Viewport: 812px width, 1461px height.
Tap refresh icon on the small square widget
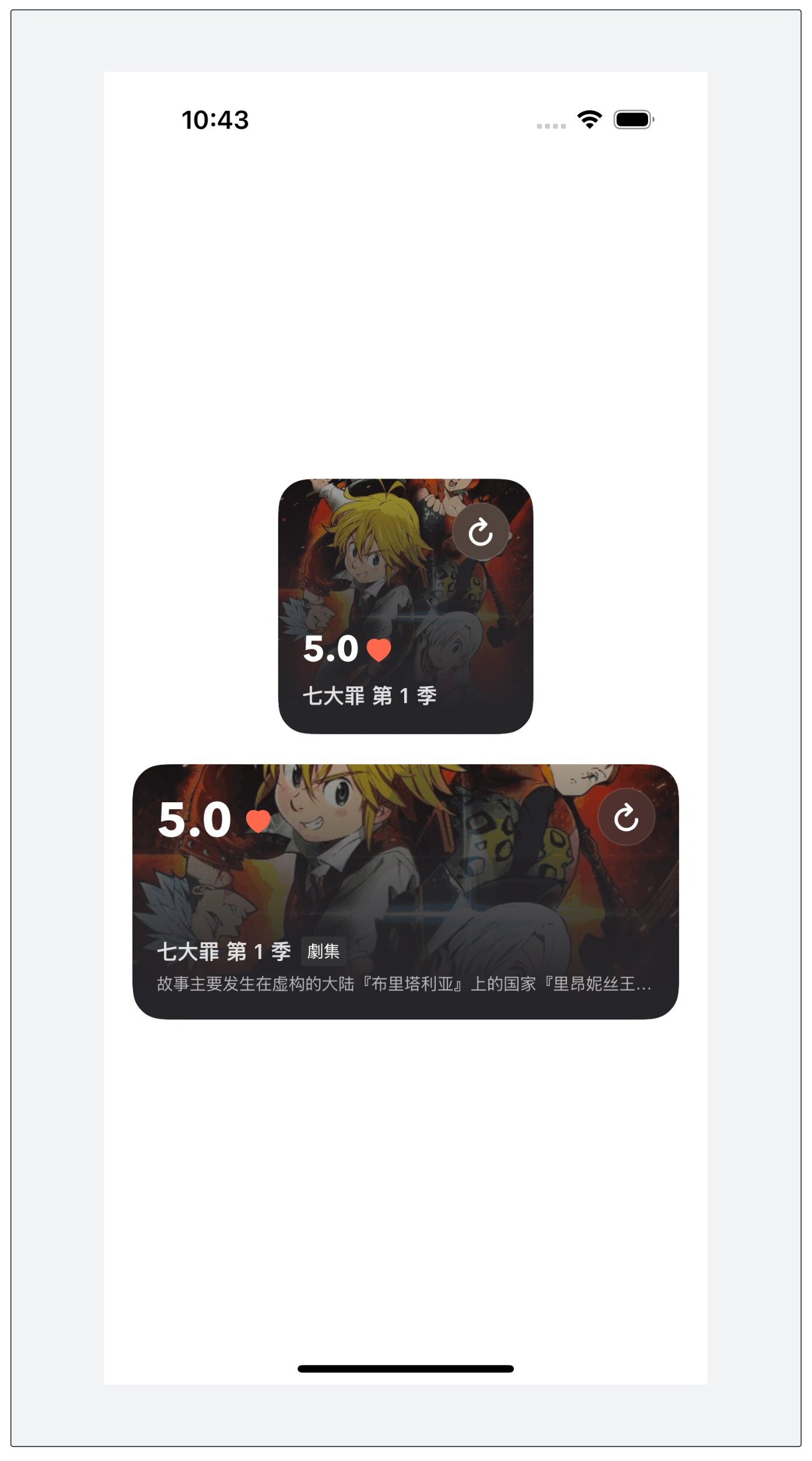click(x=481, y=532)
